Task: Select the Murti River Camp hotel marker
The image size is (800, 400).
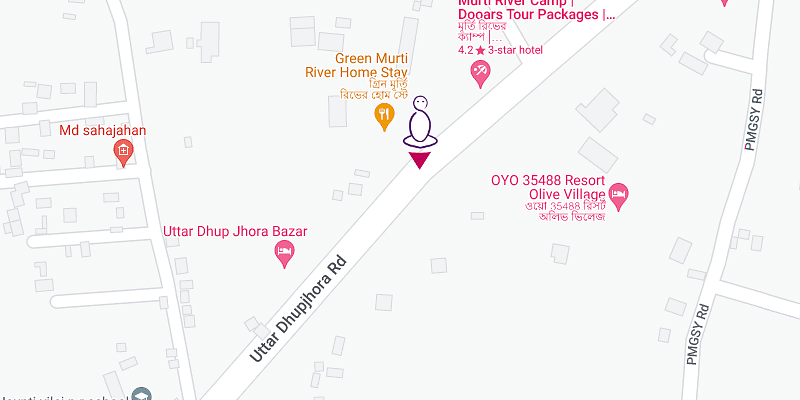Action: [x=481, y=72]
